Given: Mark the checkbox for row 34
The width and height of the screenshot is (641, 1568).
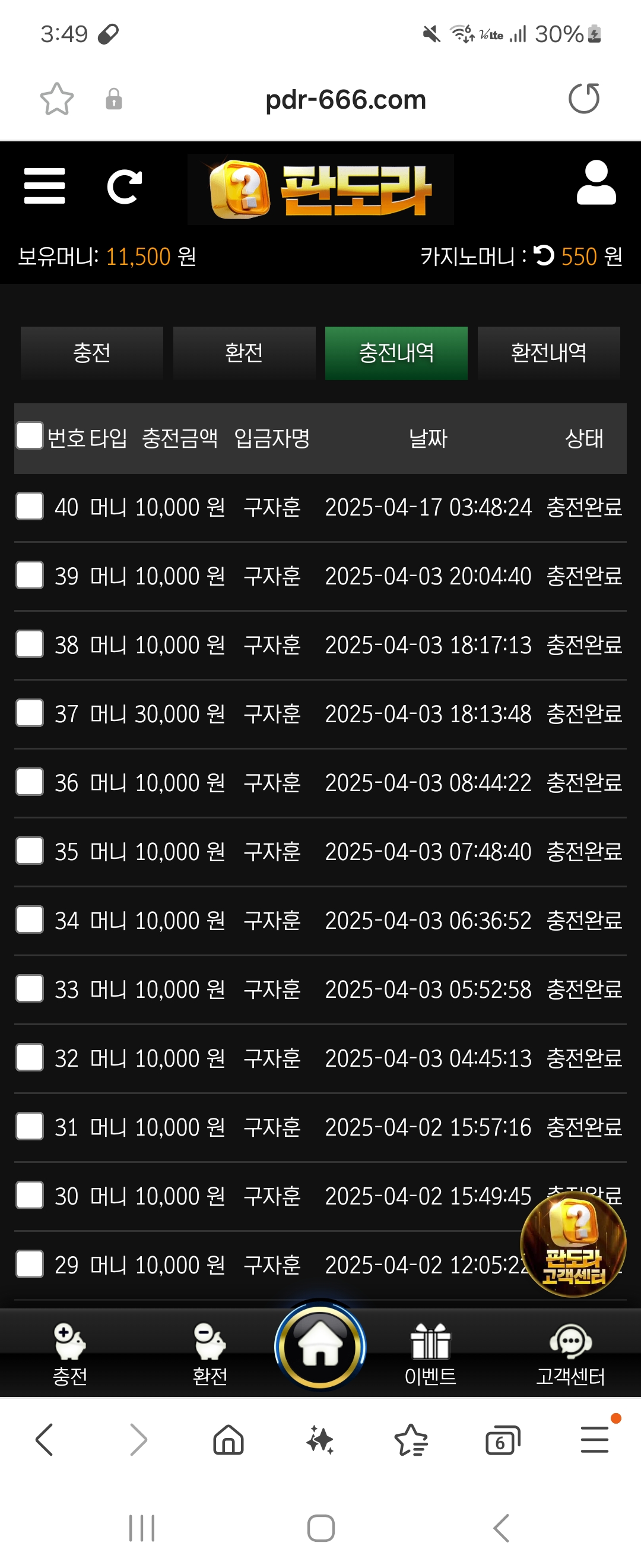Looking at the screenshot, I should pos(30,919).
